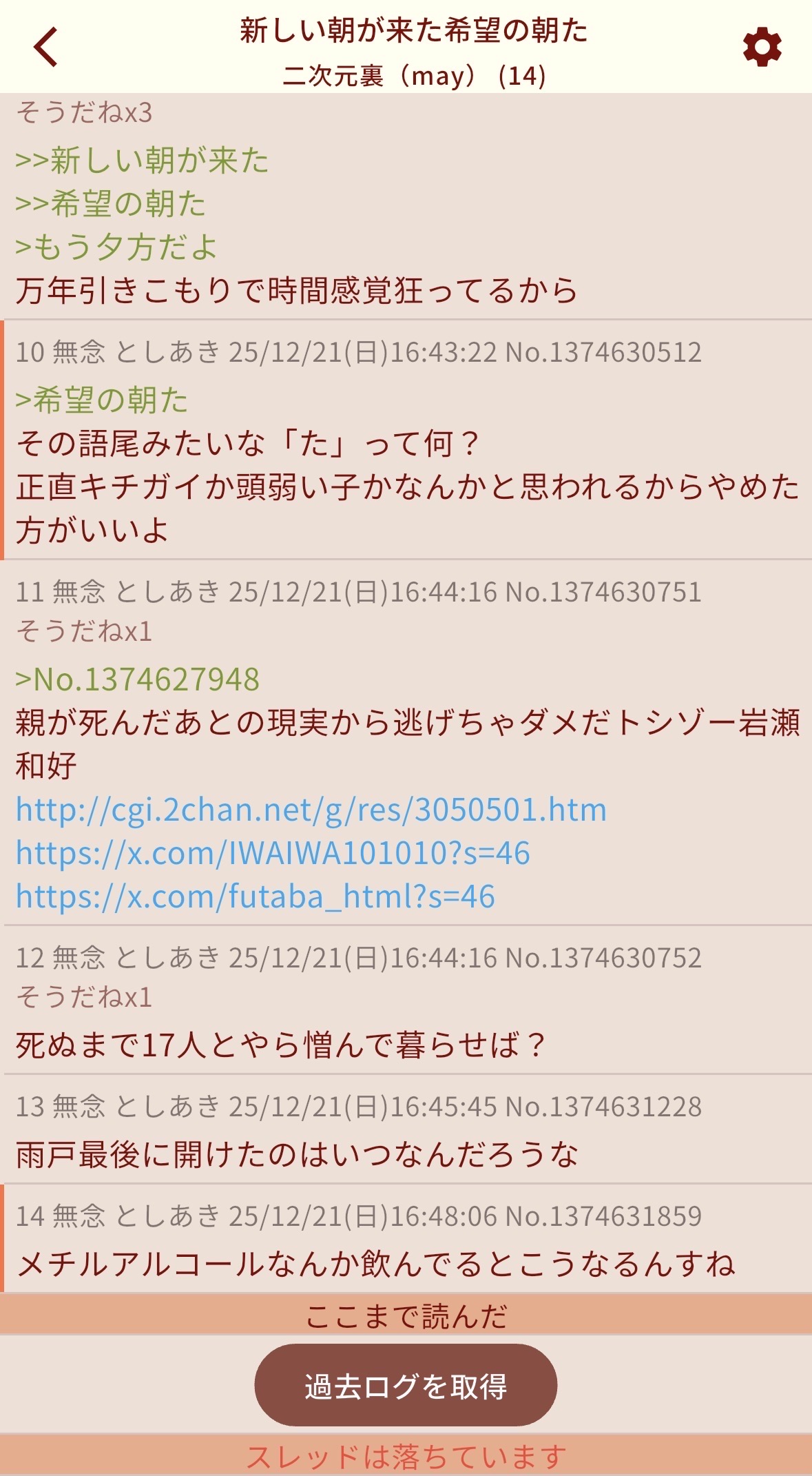Open reply 10 about the trailing「た」
Image resolution: width=812 pixels, height=1476 pixels.
point(406,465)
